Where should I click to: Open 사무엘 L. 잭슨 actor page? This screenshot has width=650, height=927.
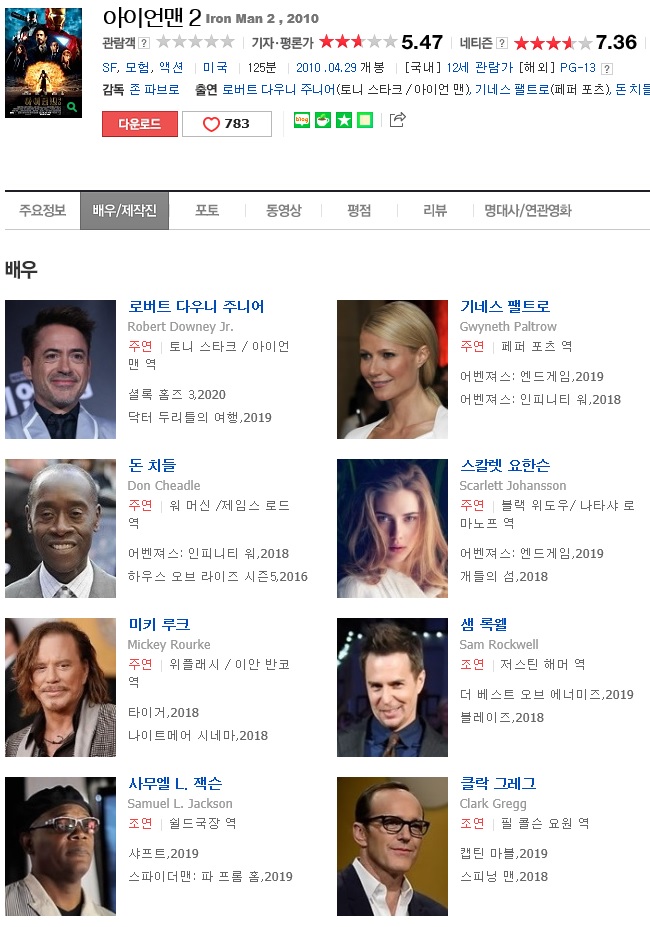[175, 783]
